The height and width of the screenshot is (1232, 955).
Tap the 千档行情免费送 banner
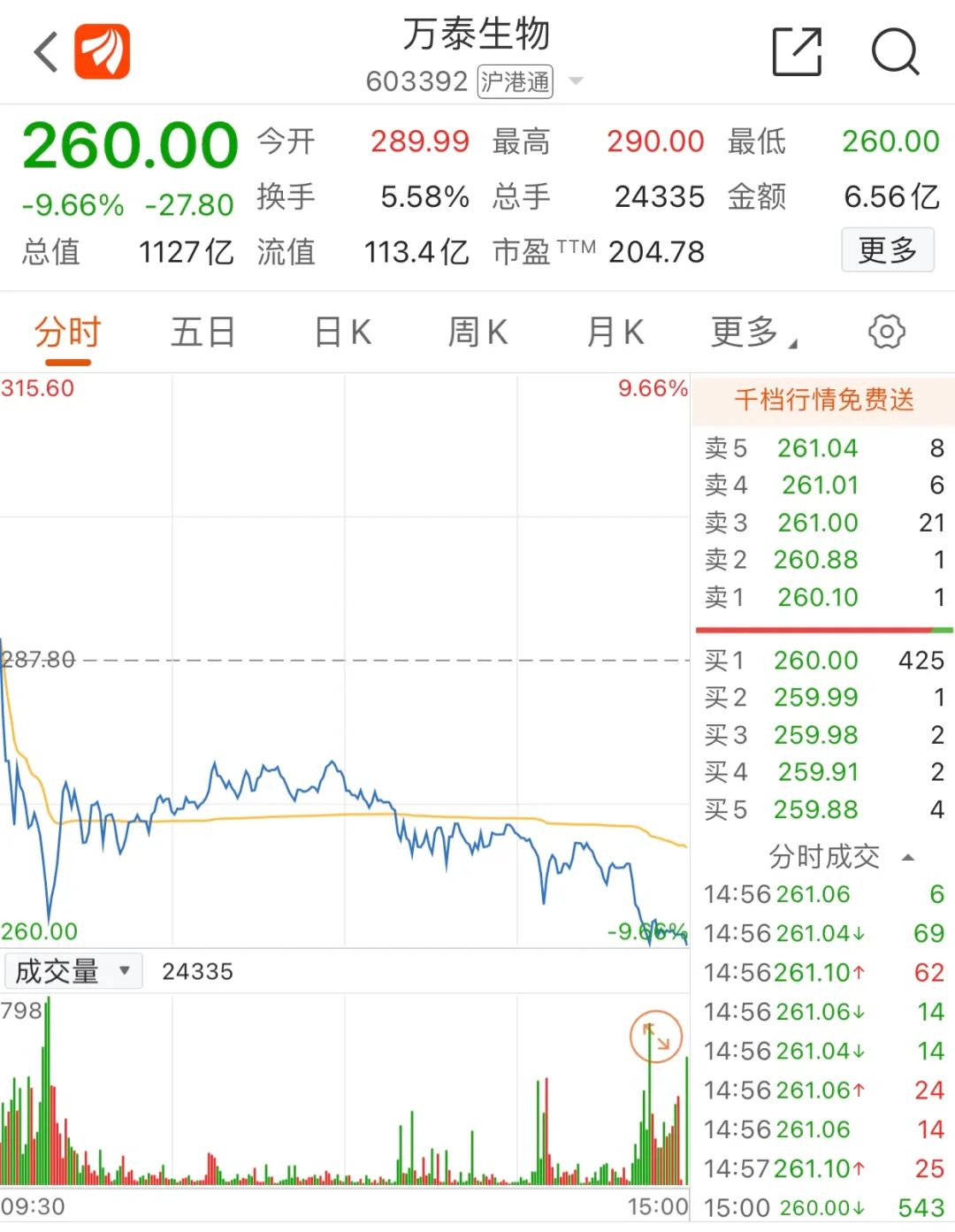point(823,400)
